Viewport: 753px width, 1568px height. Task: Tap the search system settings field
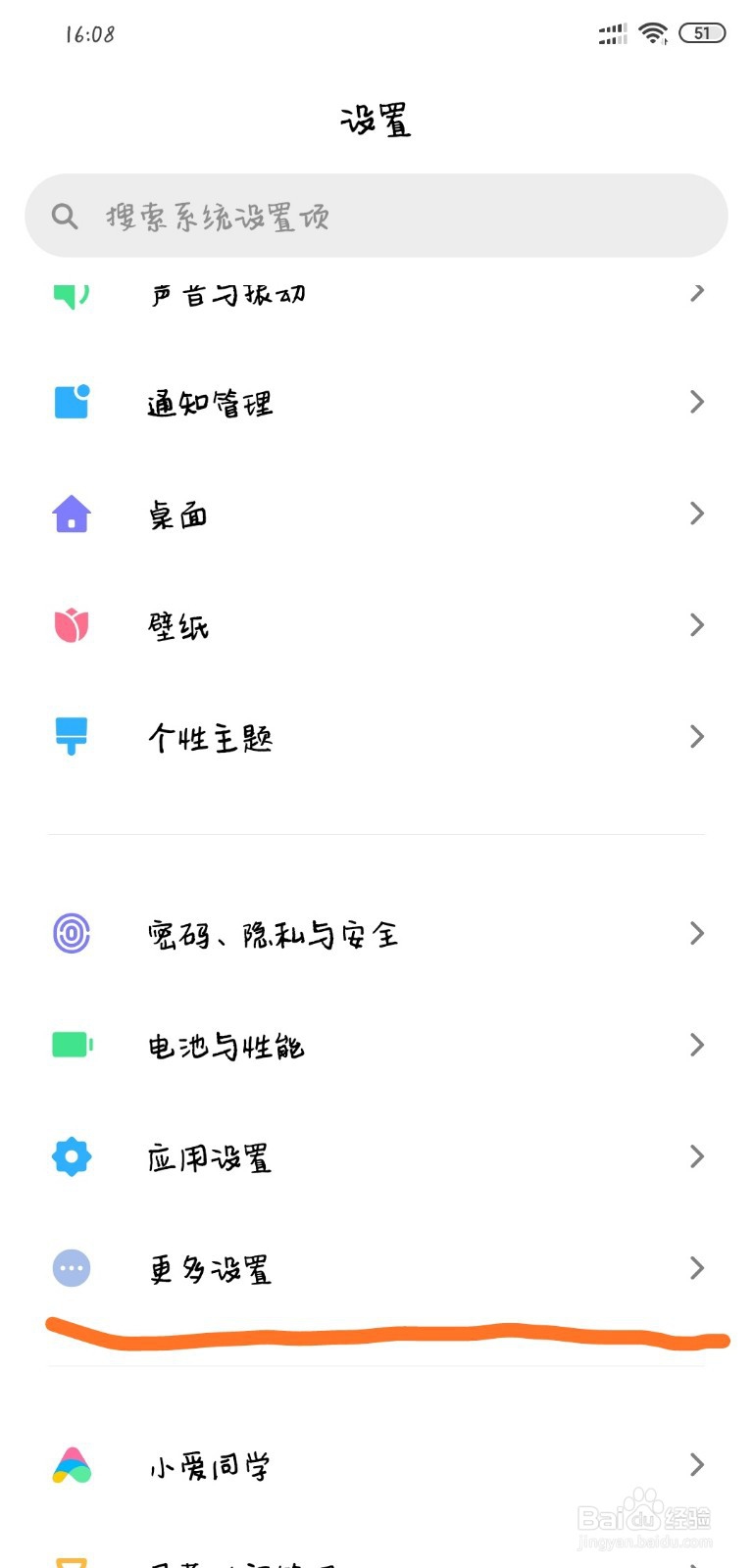coord(376,216)
